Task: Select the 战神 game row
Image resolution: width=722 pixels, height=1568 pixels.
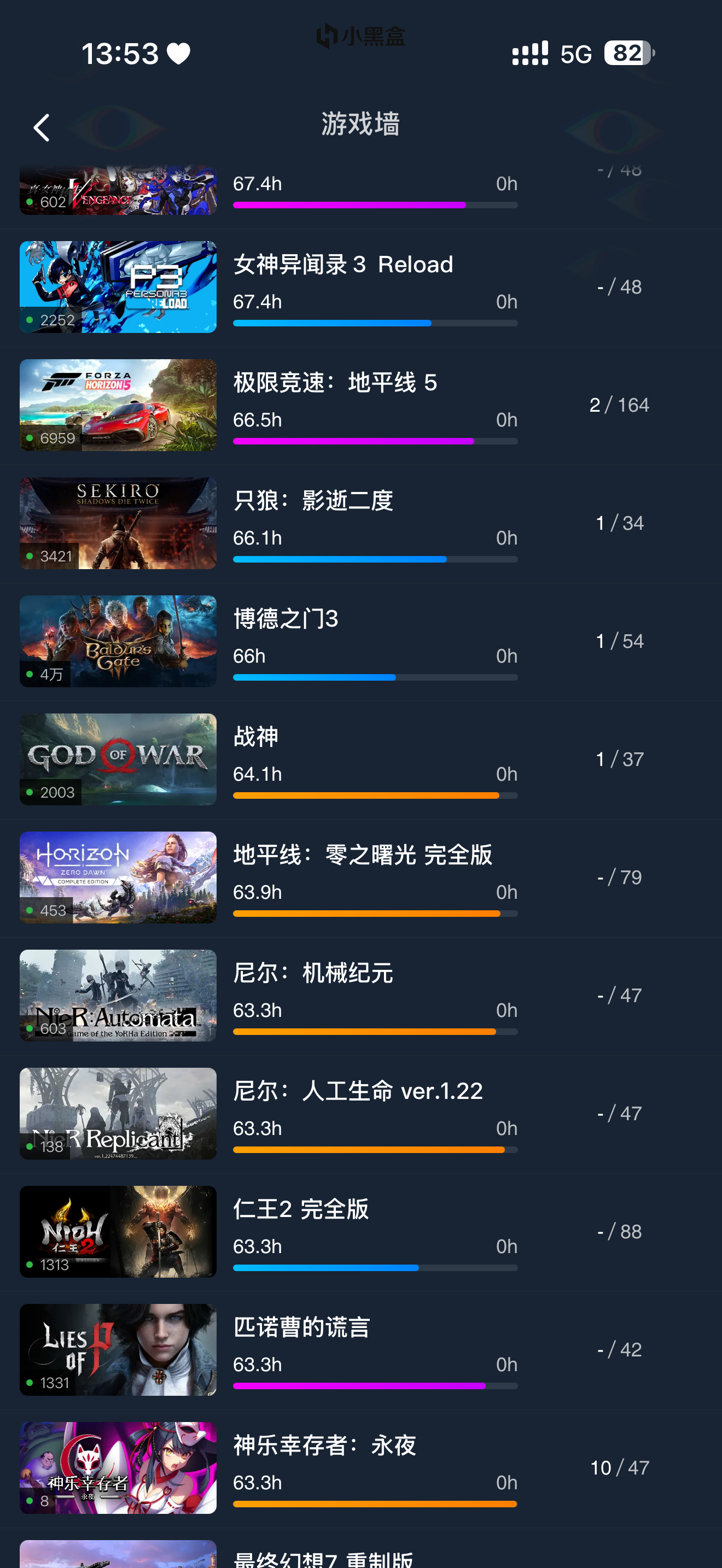Action: (360, 759)
